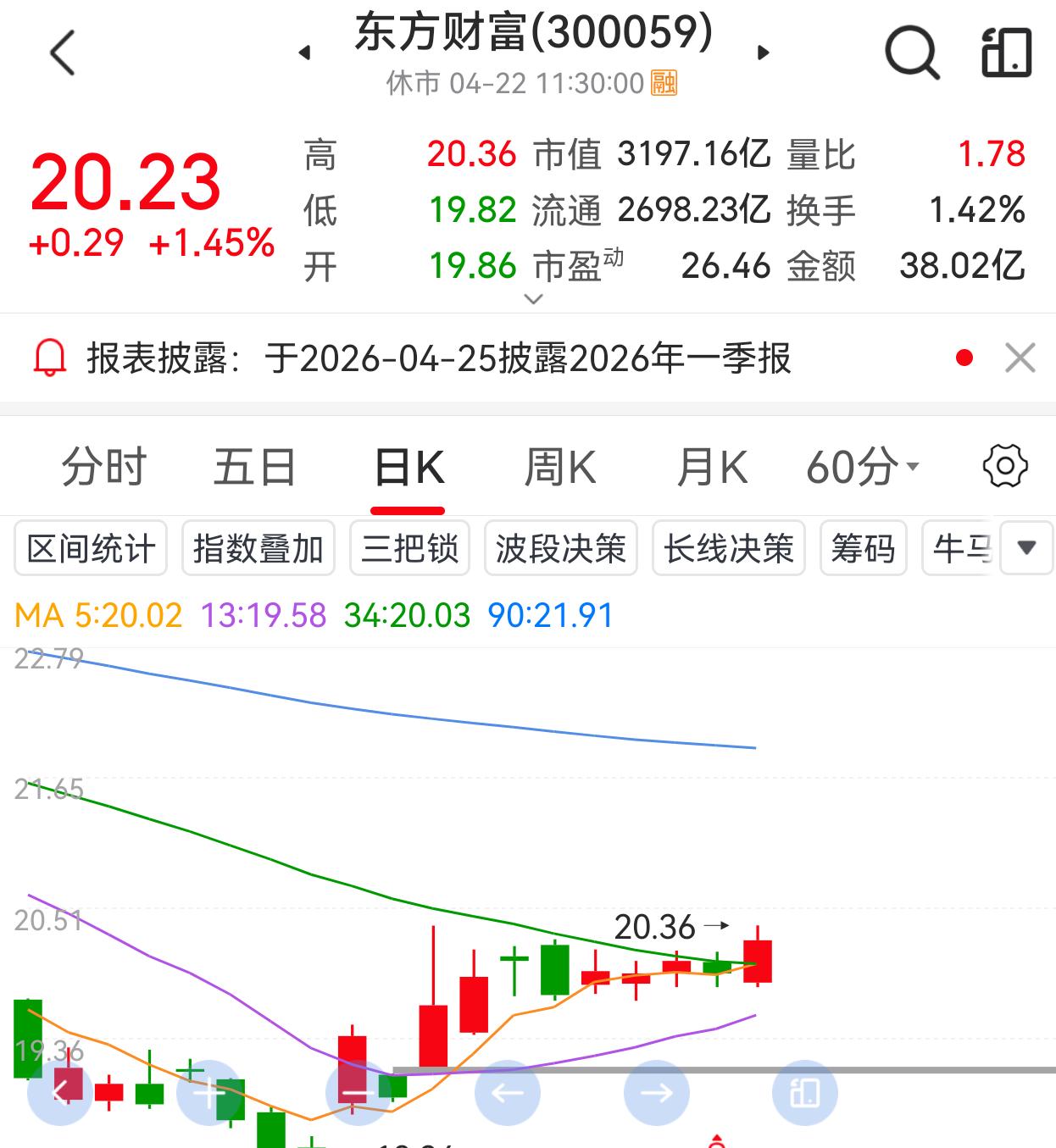
Task: Tap the top-right portrait/comparison icon
Action: click(1005, 51)
